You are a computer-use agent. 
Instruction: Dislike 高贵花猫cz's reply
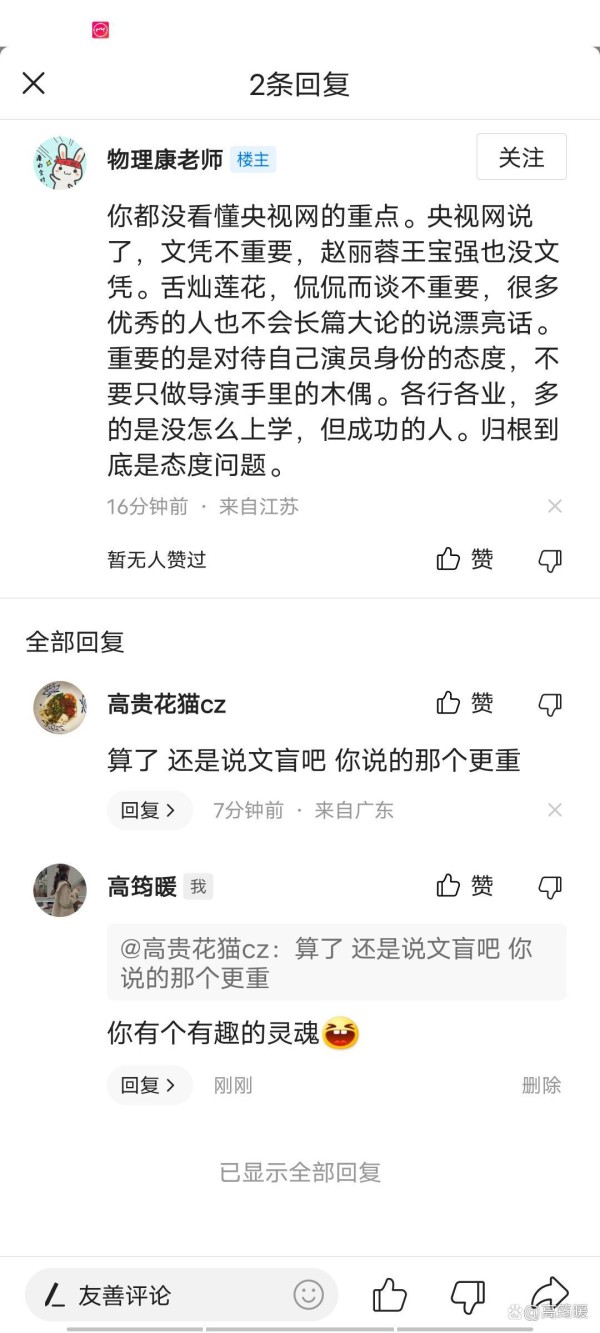550,705
